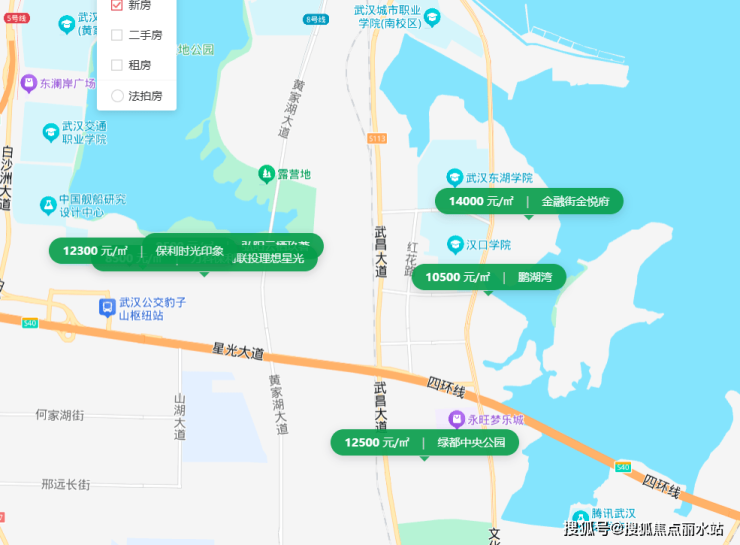The width and height of the screenshot is (740, 545).
Task: Check the 二手房 filter option
Action: coord(117,35)
